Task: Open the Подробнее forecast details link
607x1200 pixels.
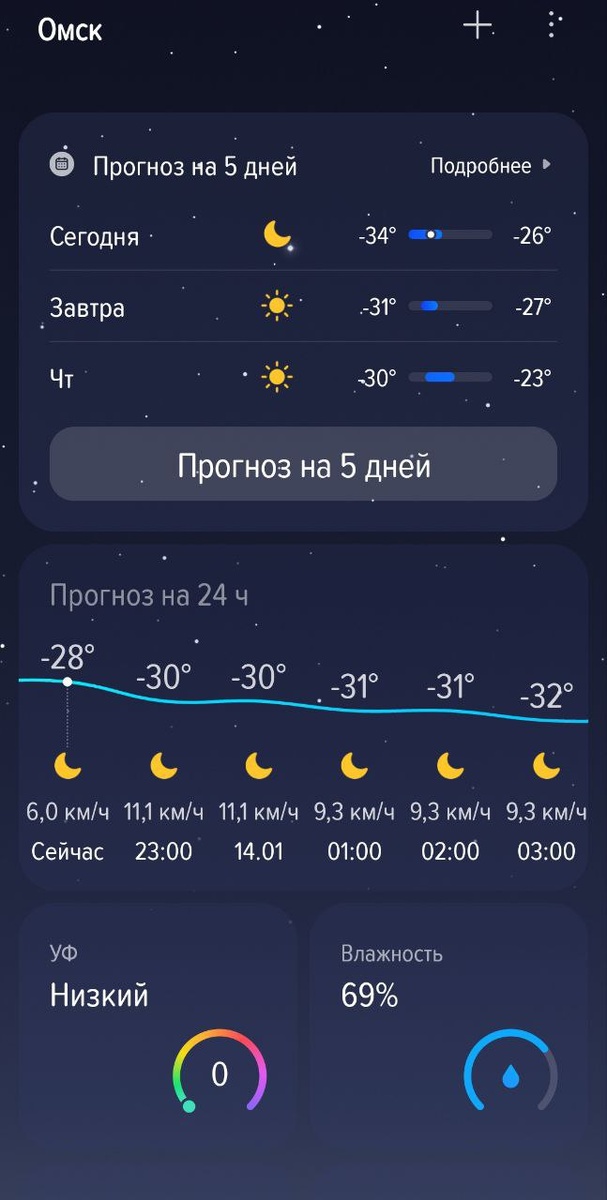Action: pos(490,166)
